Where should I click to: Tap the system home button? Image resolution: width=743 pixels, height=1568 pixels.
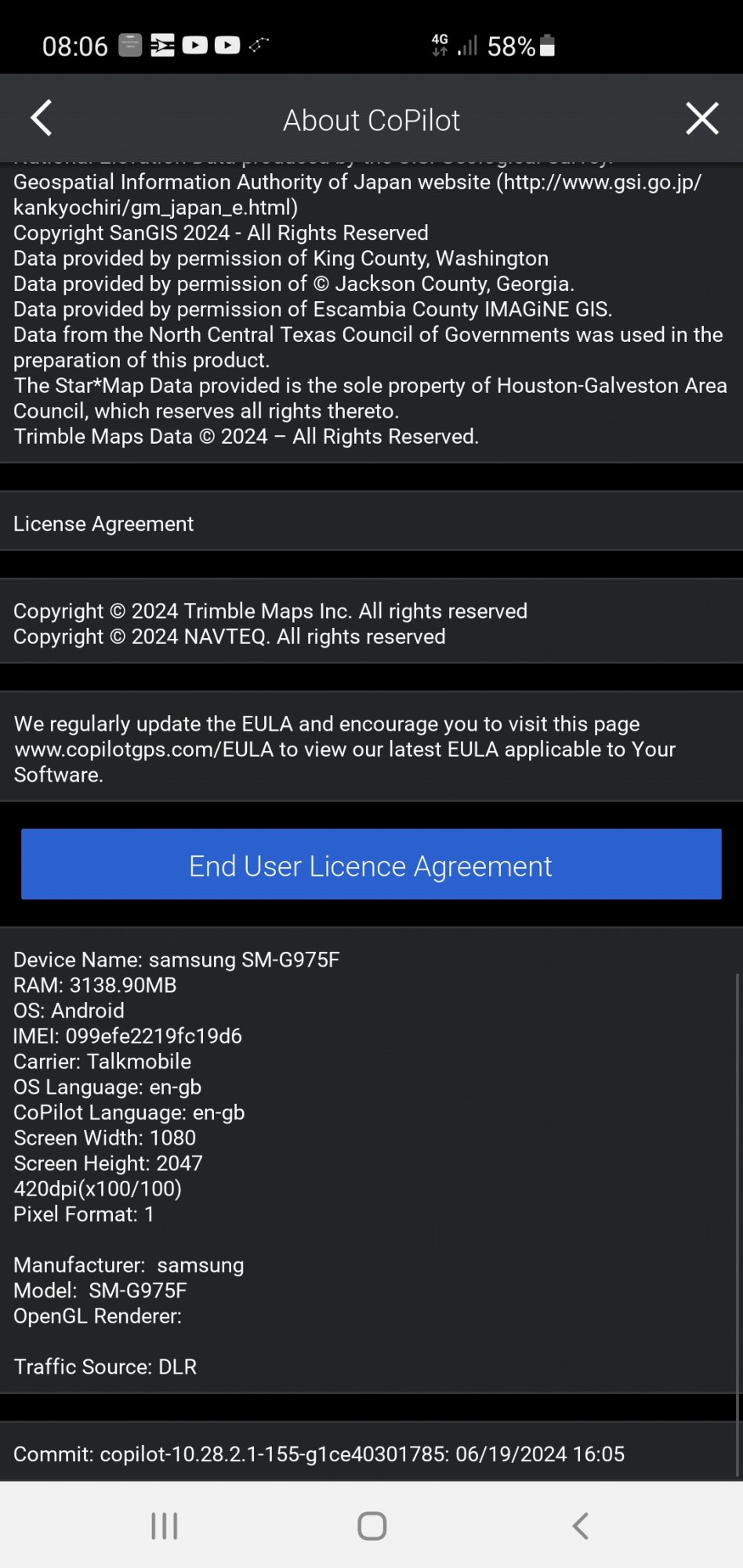[371, 1526]
